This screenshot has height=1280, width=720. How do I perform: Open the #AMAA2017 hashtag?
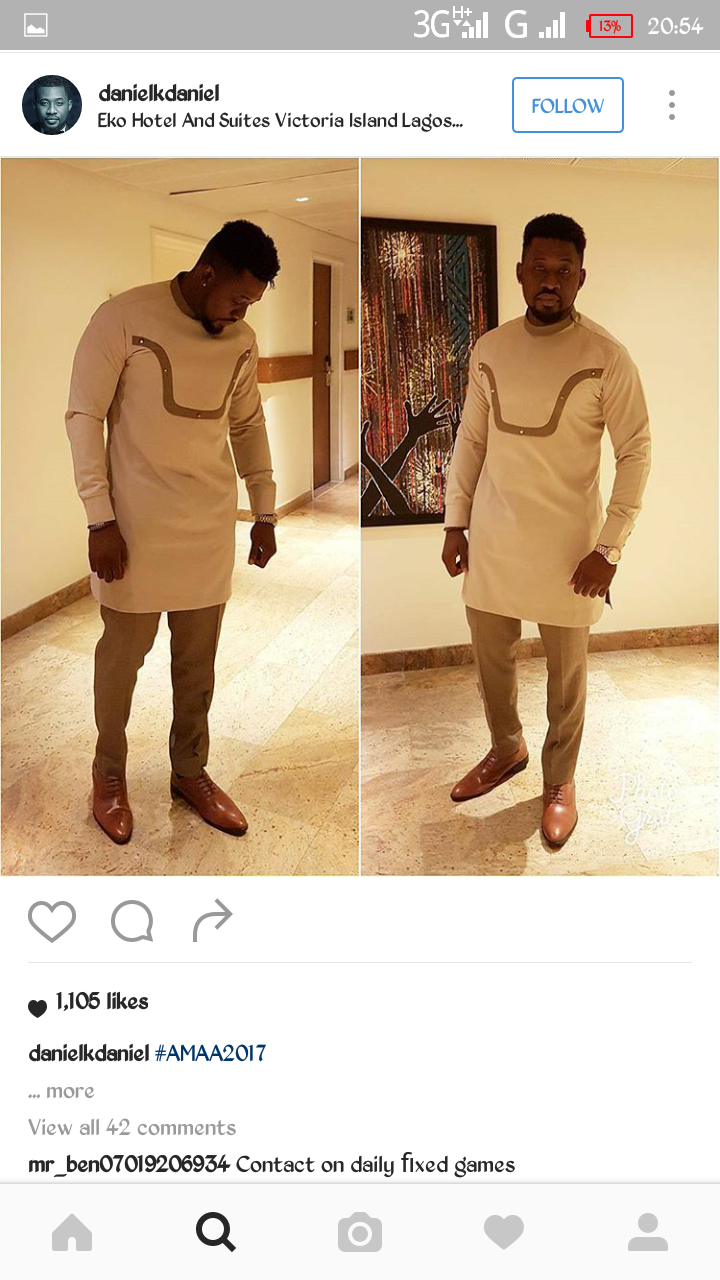coord(210,1053)
